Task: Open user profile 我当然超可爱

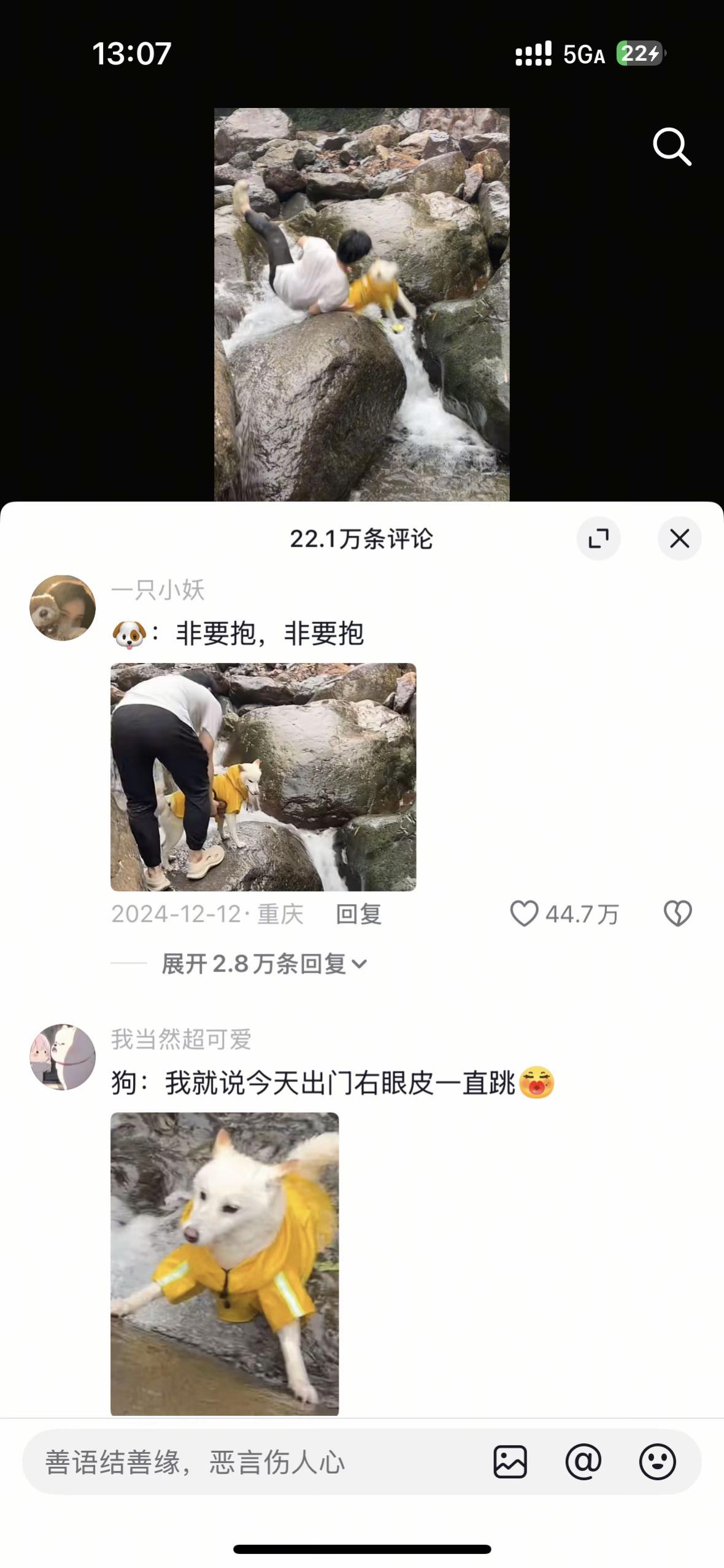Action: 182,1039
